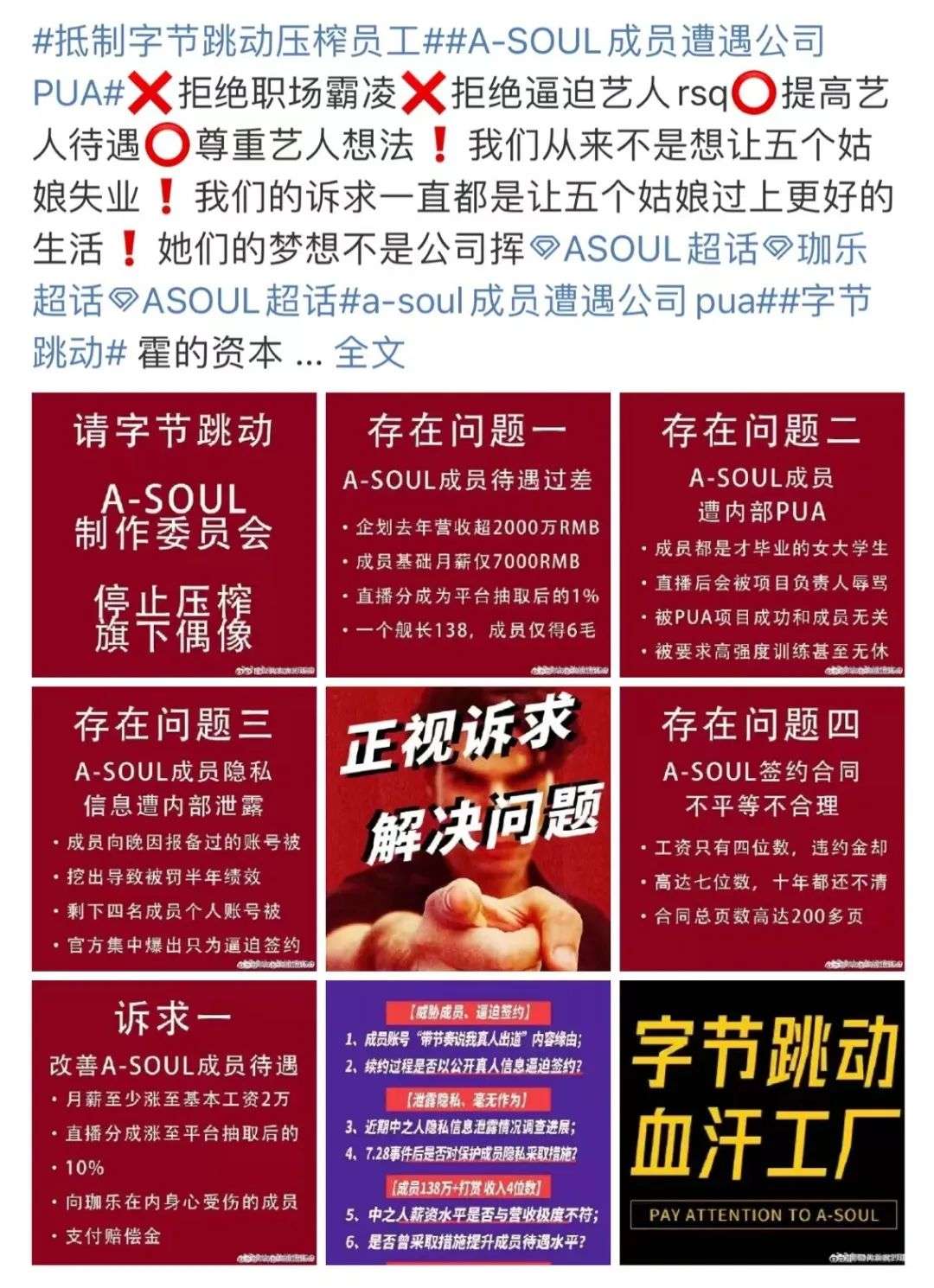This screenshot has height=1288, width=934.
Task: View the 请字节跳动 停止压榨旗下偶像 image
Action: [174, 535]
